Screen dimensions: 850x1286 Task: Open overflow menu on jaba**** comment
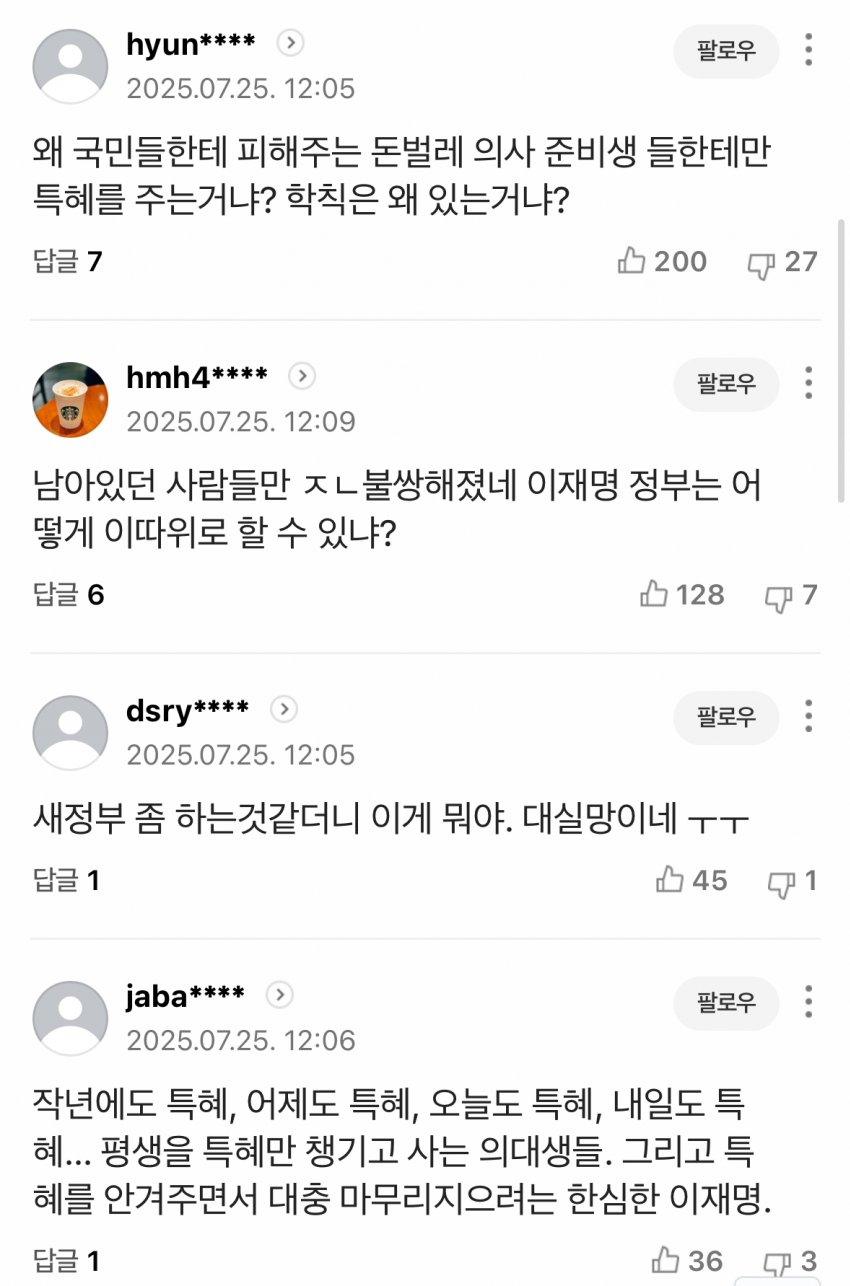[x=808, y=1002]
